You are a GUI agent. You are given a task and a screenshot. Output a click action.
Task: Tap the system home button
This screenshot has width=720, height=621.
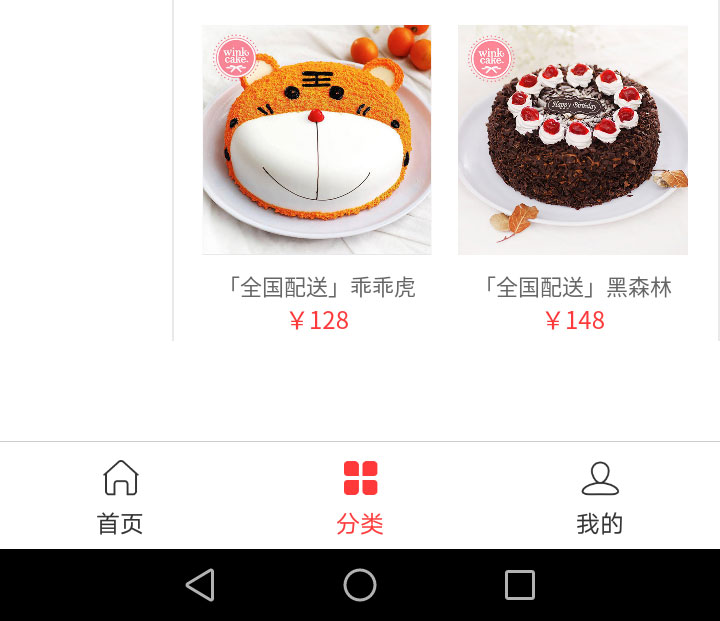click(x=360, y=585)
